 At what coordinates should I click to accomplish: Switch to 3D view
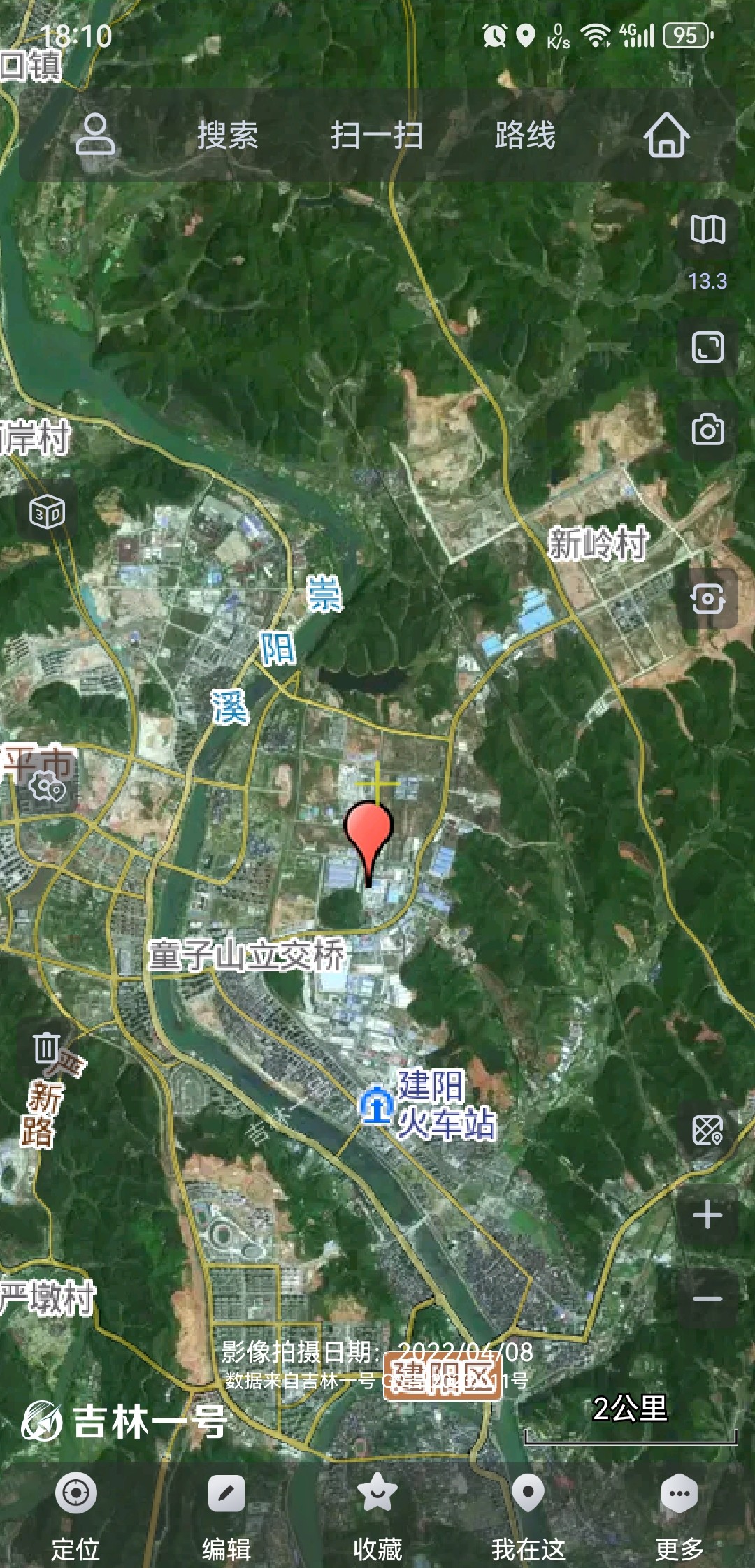click(47, 514)
